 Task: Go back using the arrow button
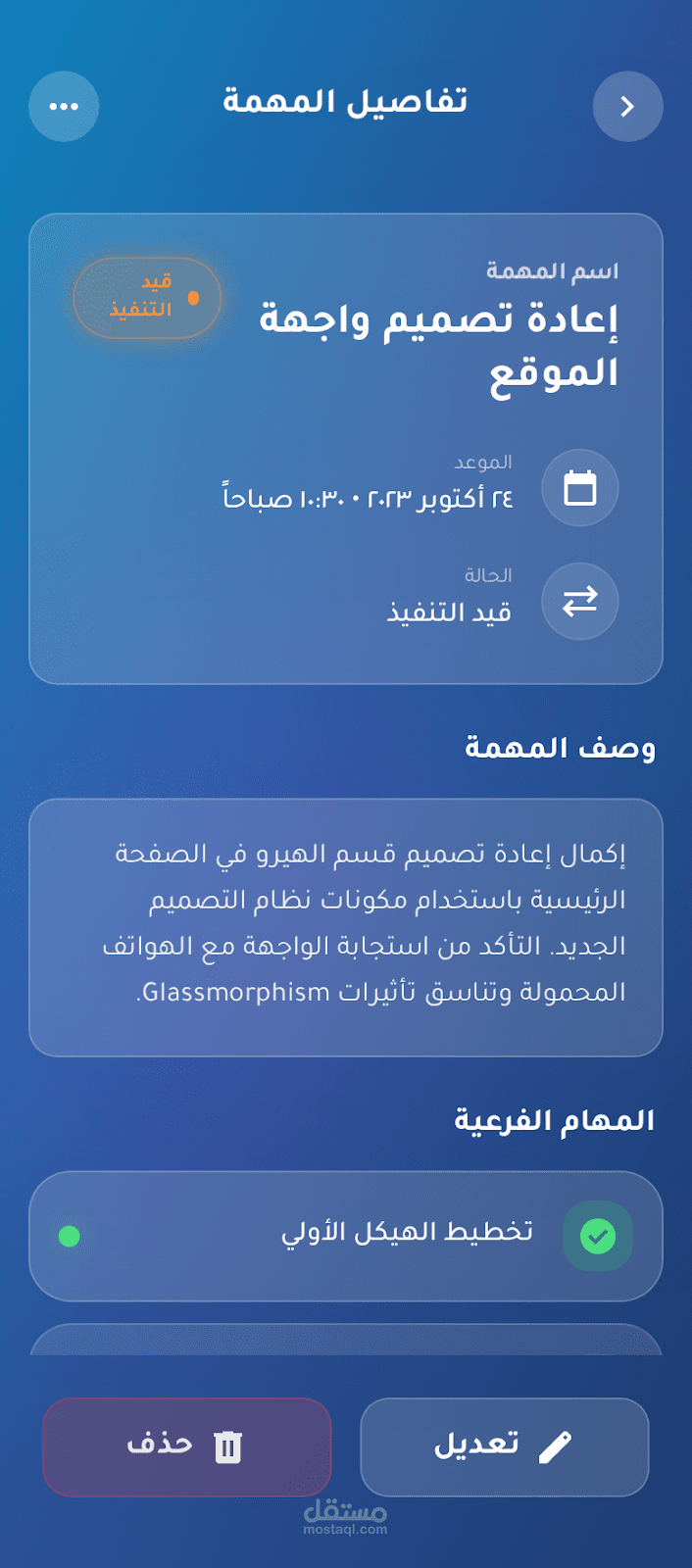coord(628,106)
